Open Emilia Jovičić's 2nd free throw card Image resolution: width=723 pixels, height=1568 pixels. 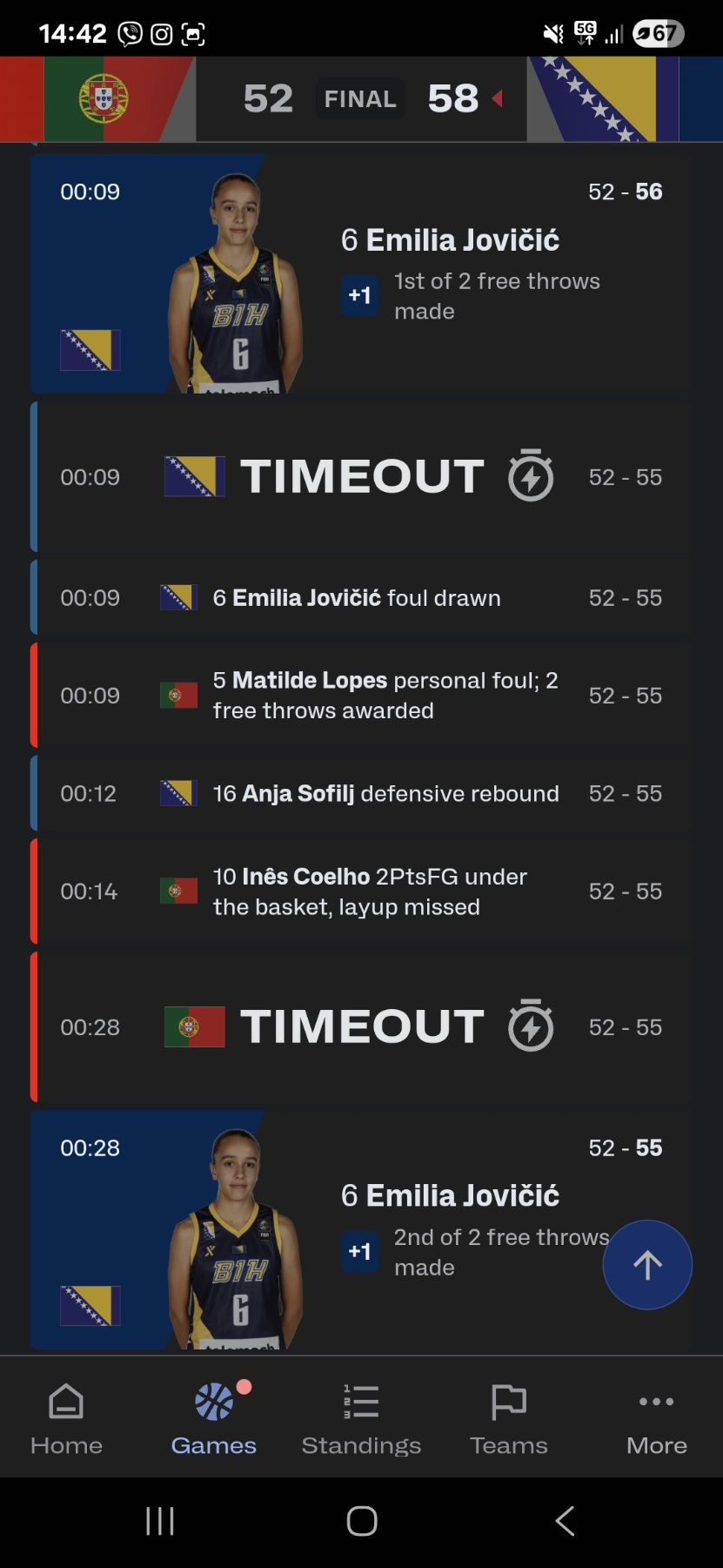(x=362, y=1230)
